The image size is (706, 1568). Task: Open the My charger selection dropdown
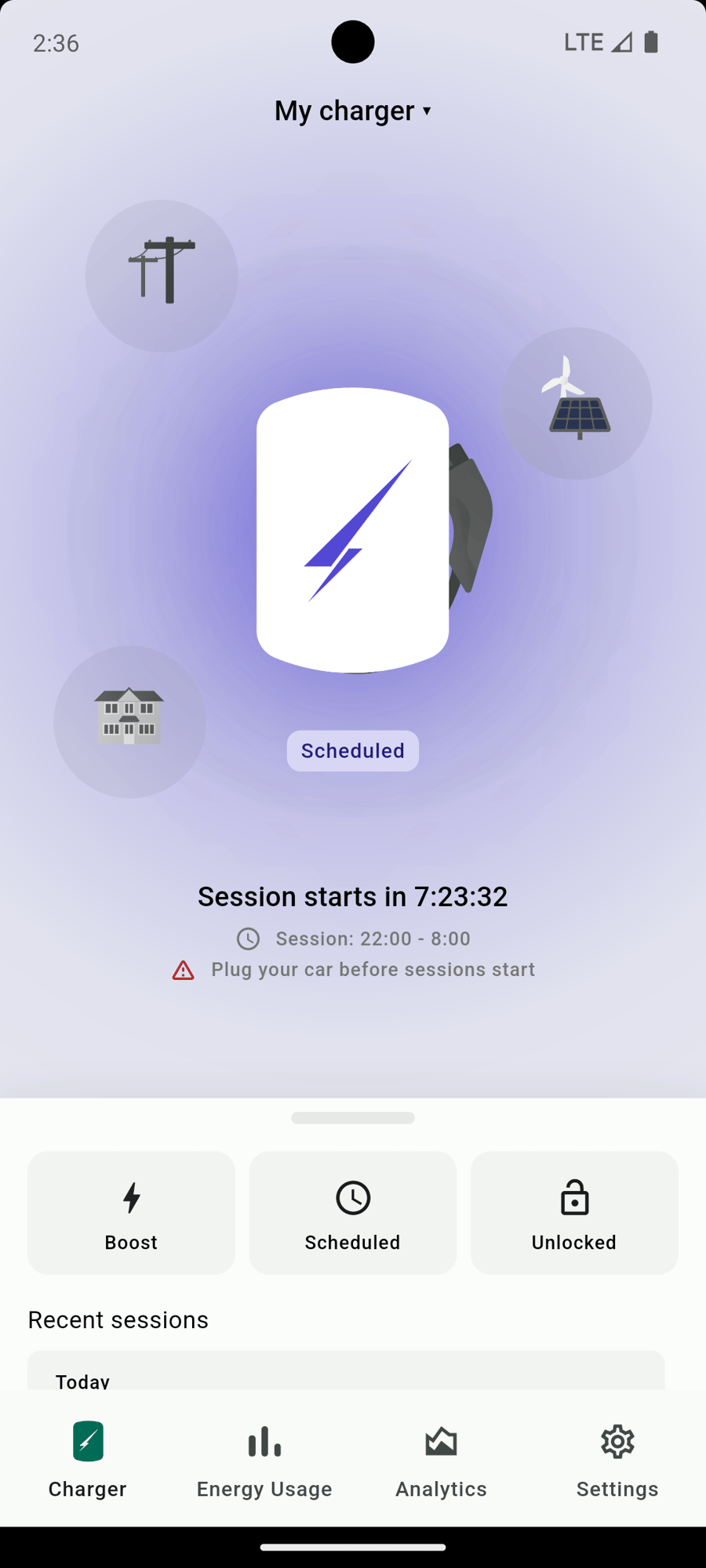pos(353,111)
